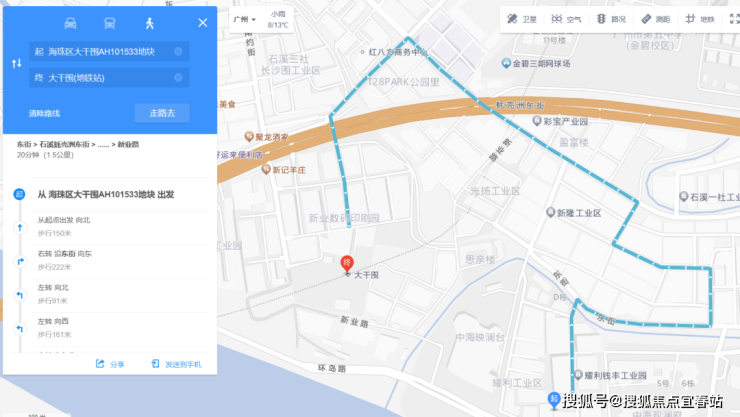Tap 发送到手机 to send the route

pyautogui.click(x=176, y=364)
